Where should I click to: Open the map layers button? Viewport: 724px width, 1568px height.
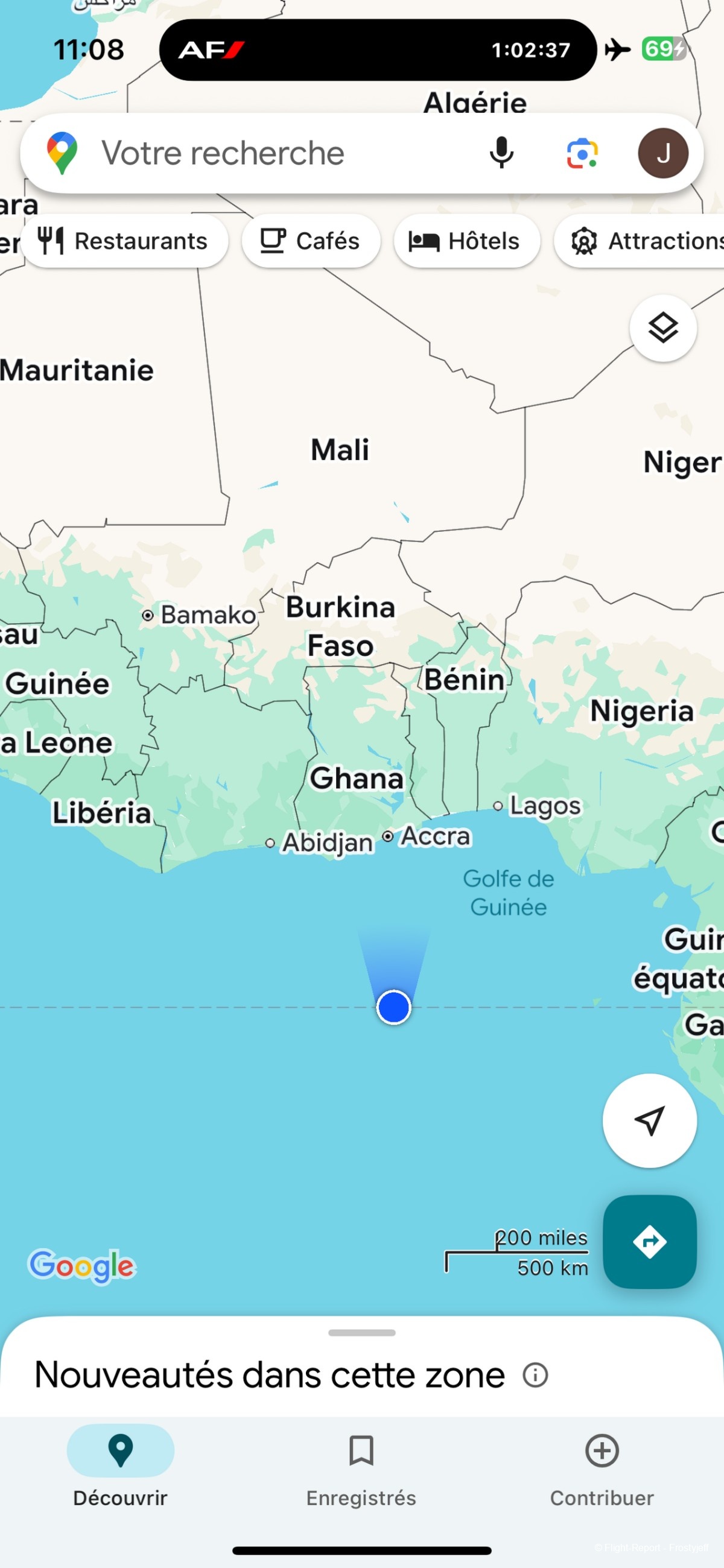(x=662, y=329)
